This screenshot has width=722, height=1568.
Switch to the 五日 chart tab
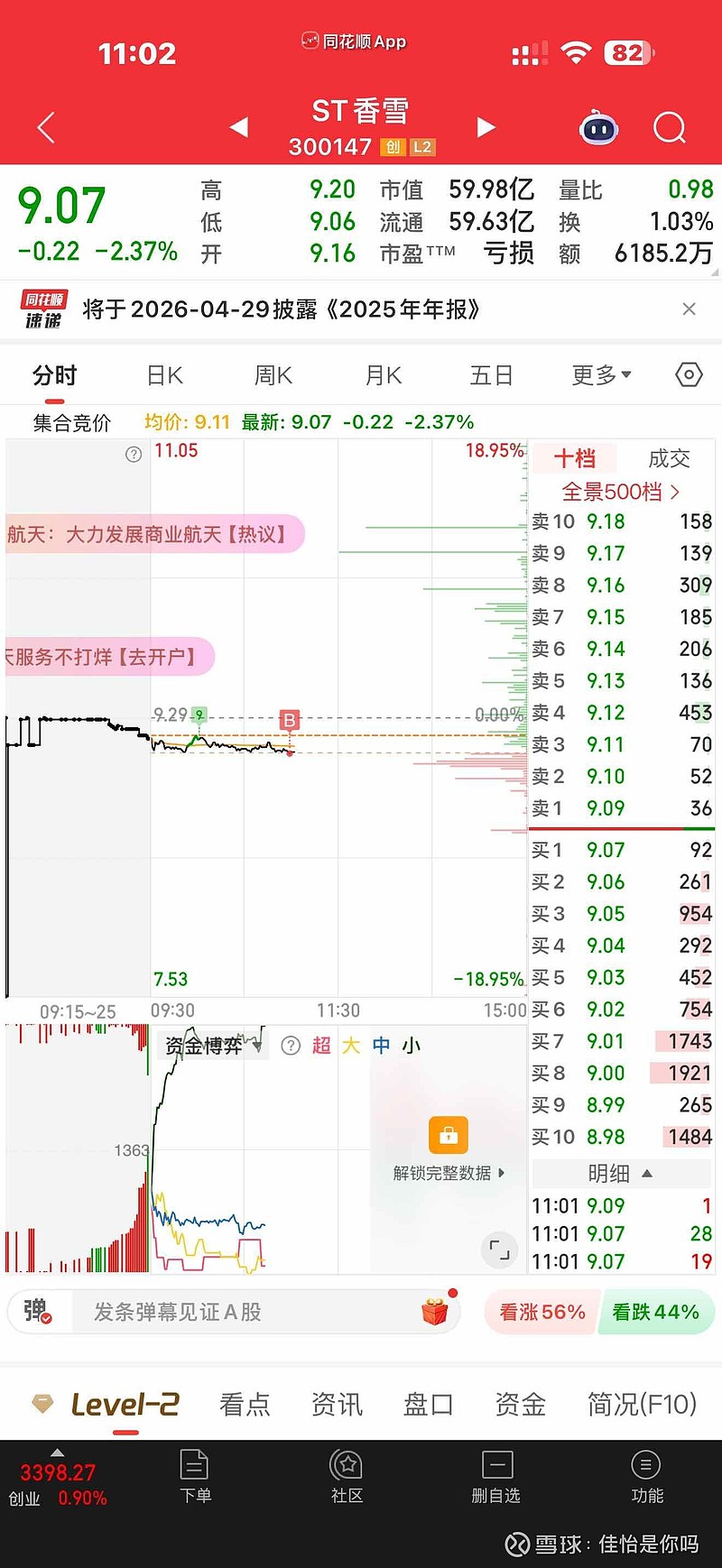(491, 375)
